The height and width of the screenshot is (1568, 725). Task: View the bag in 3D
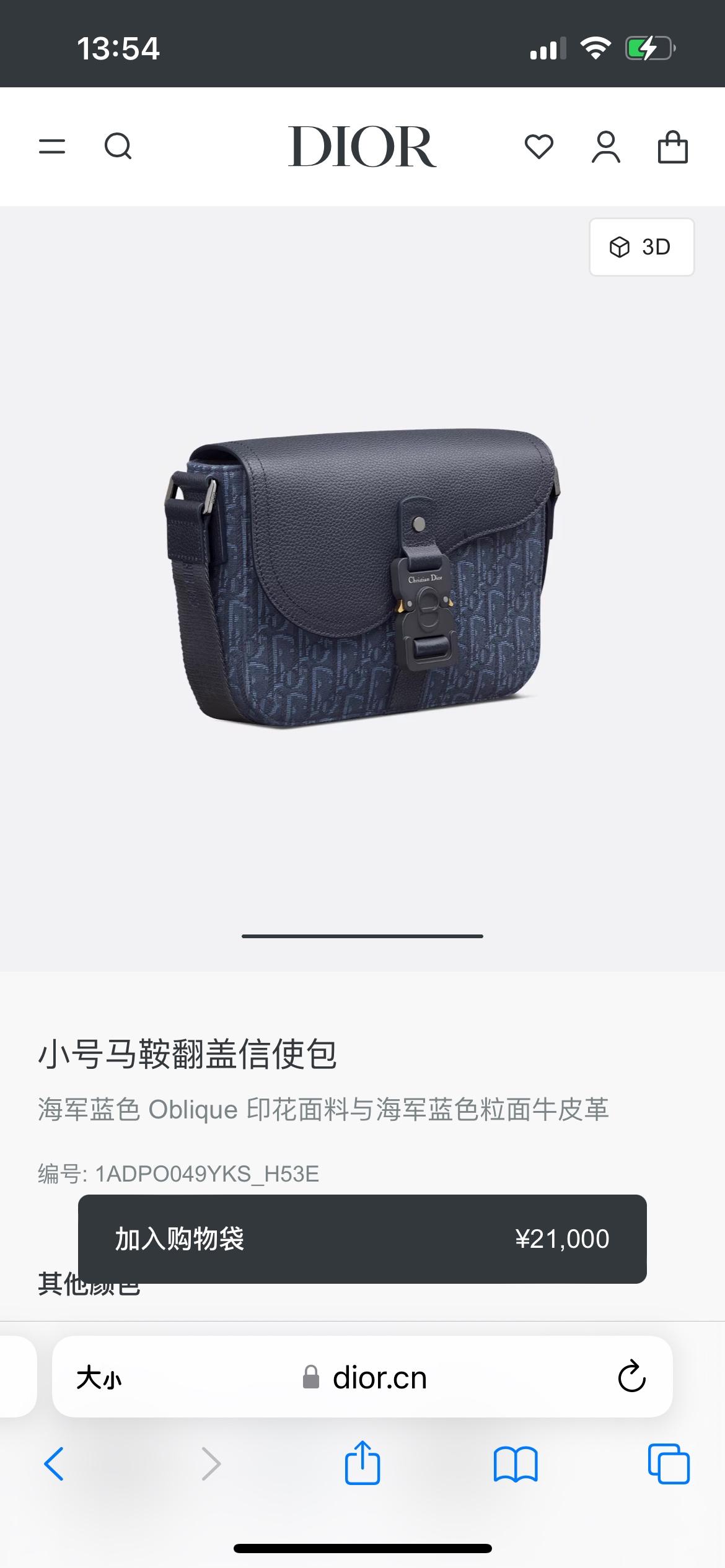coord(641,247)
